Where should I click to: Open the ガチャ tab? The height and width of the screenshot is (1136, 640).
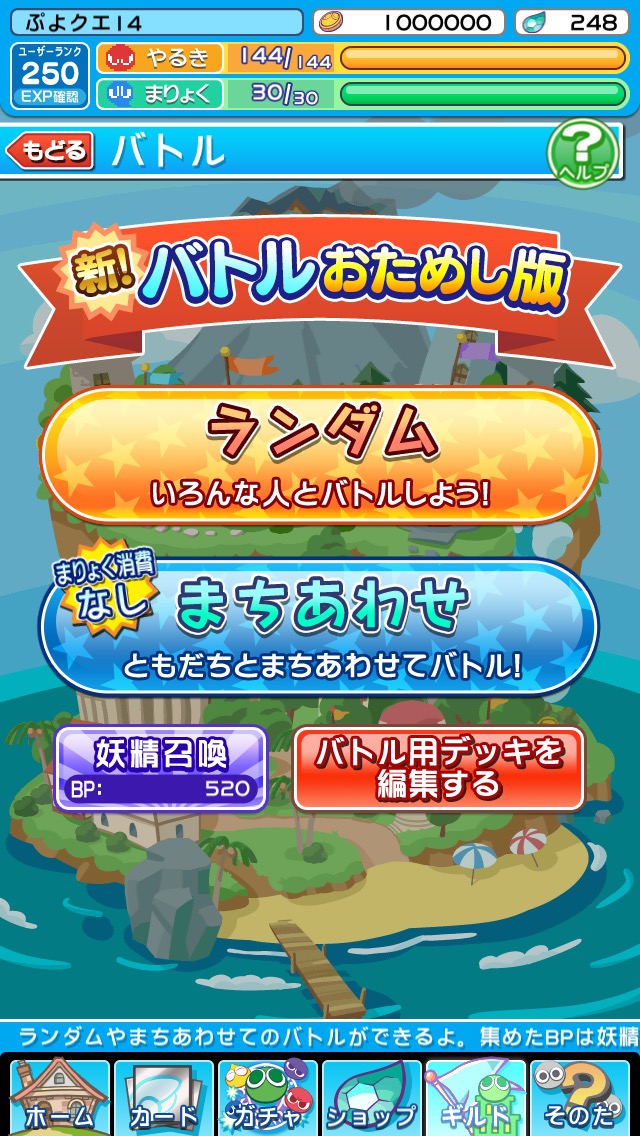tap(268, 1097)
